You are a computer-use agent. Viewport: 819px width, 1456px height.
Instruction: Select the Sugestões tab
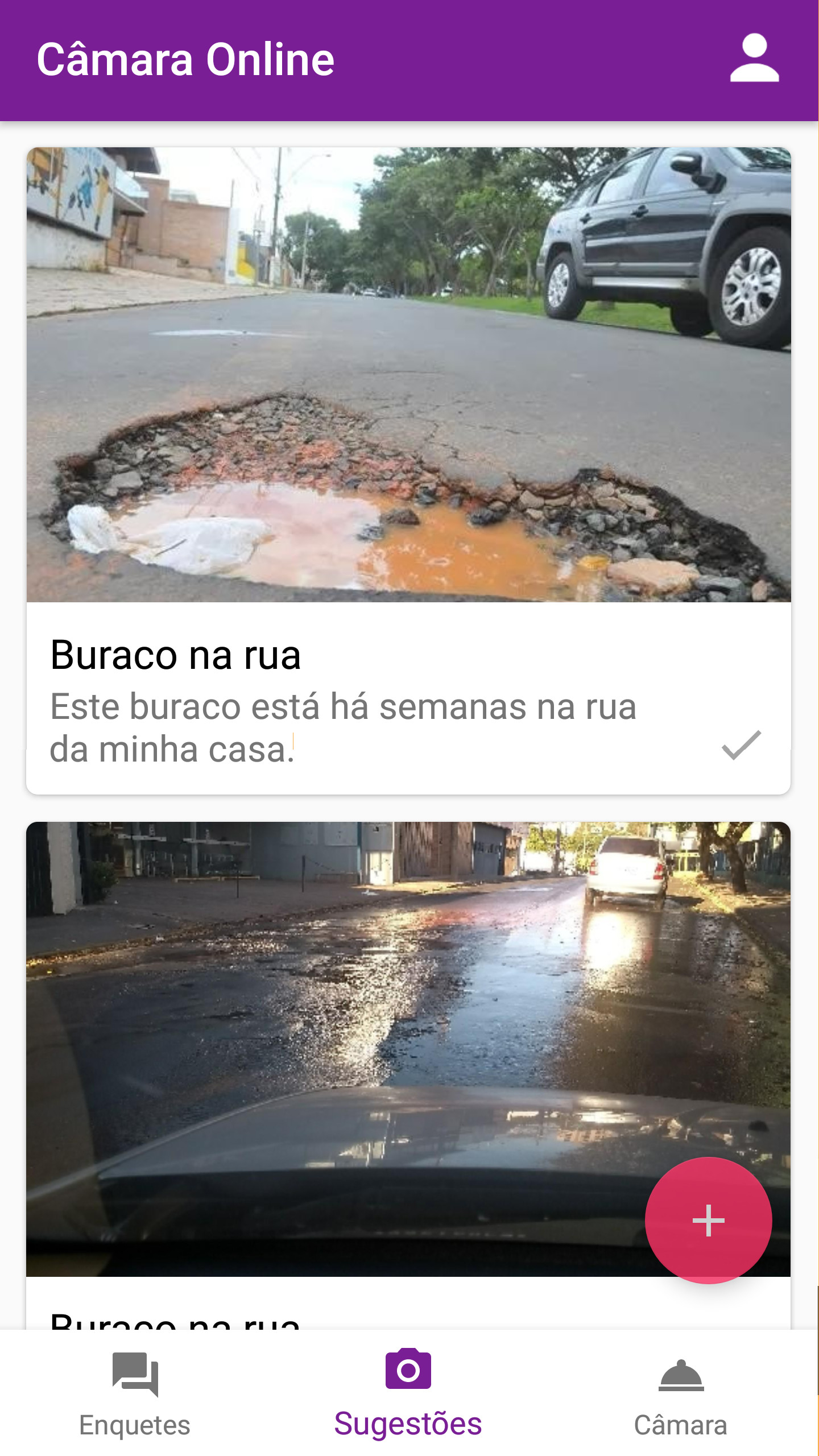pyautogui.click(x=408, y=1393)
